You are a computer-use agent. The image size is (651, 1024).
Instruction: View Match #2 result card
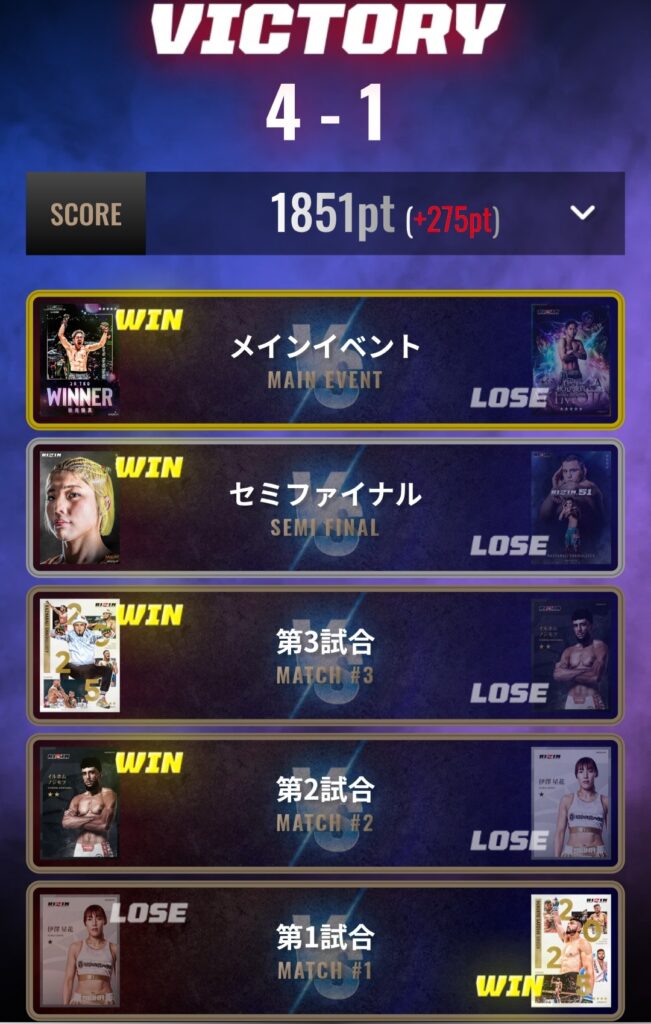point(325,803)
